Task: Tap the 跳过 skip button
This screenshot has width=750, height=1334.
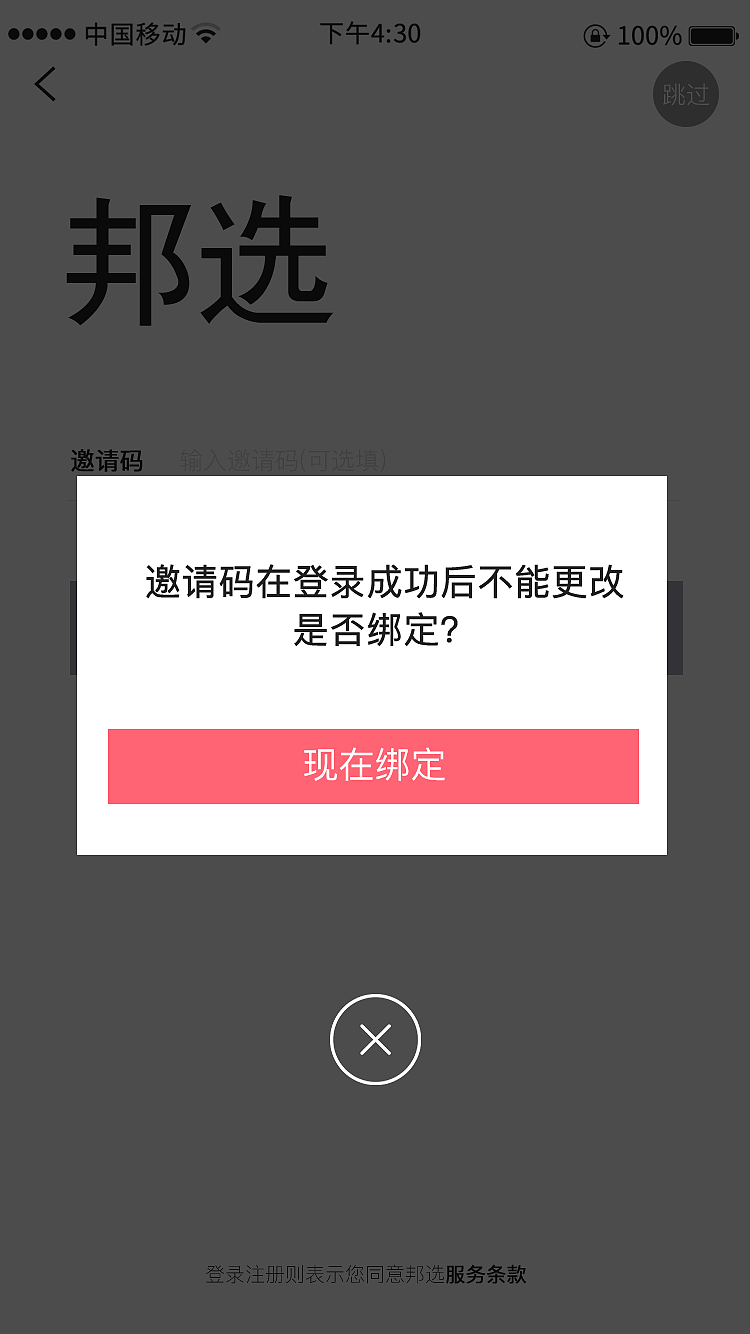Action: click(686, 94)
